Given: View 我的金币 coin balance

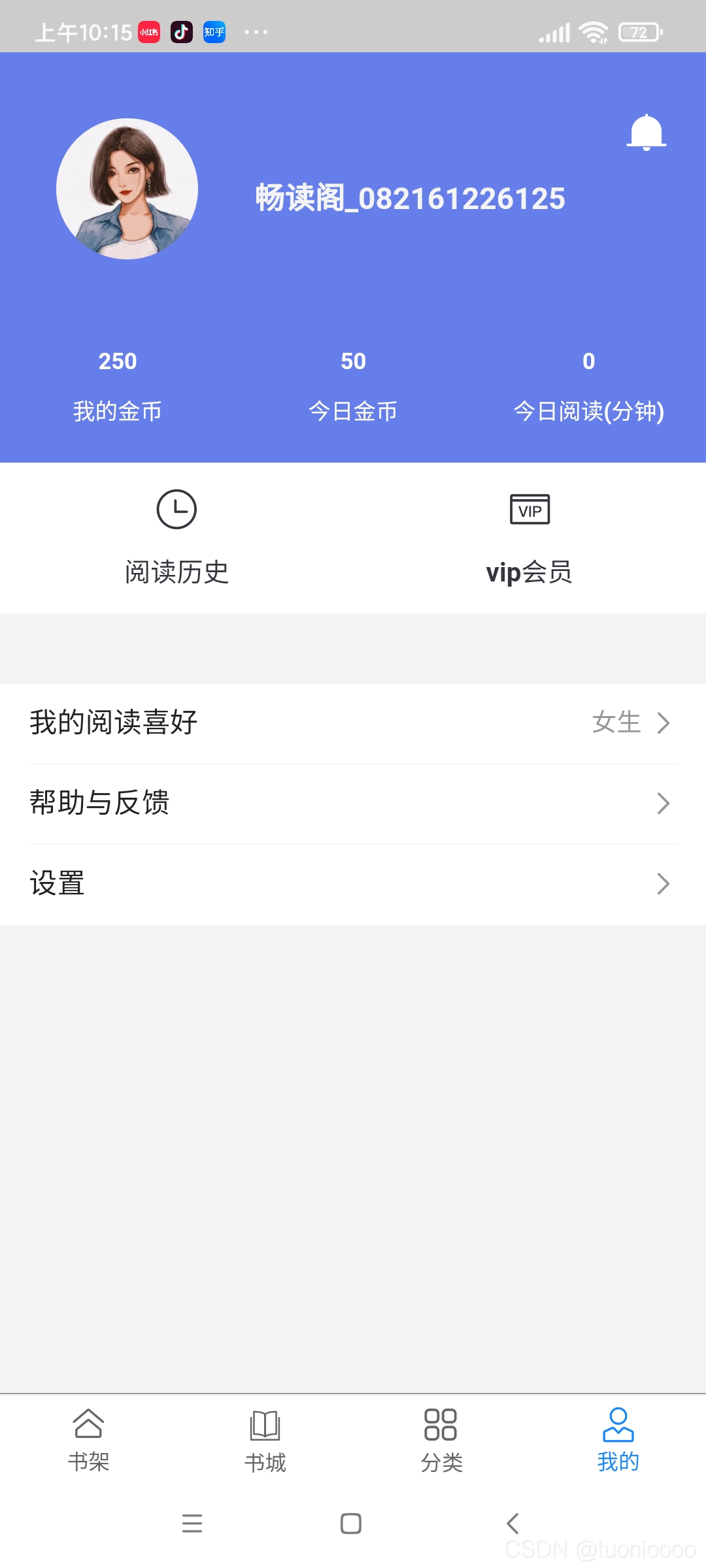Looking at the screenshot, I should (118, 385).
